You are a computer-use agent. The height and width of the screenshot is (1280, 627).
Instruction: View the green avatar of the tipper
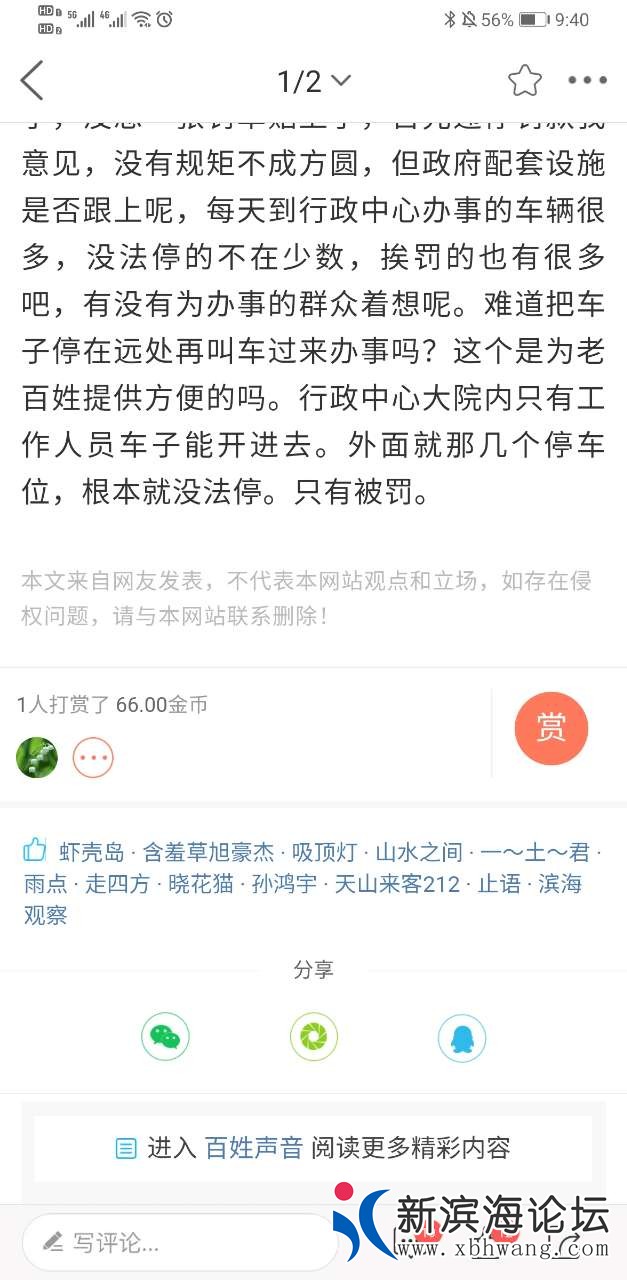(x=37, y=758)
